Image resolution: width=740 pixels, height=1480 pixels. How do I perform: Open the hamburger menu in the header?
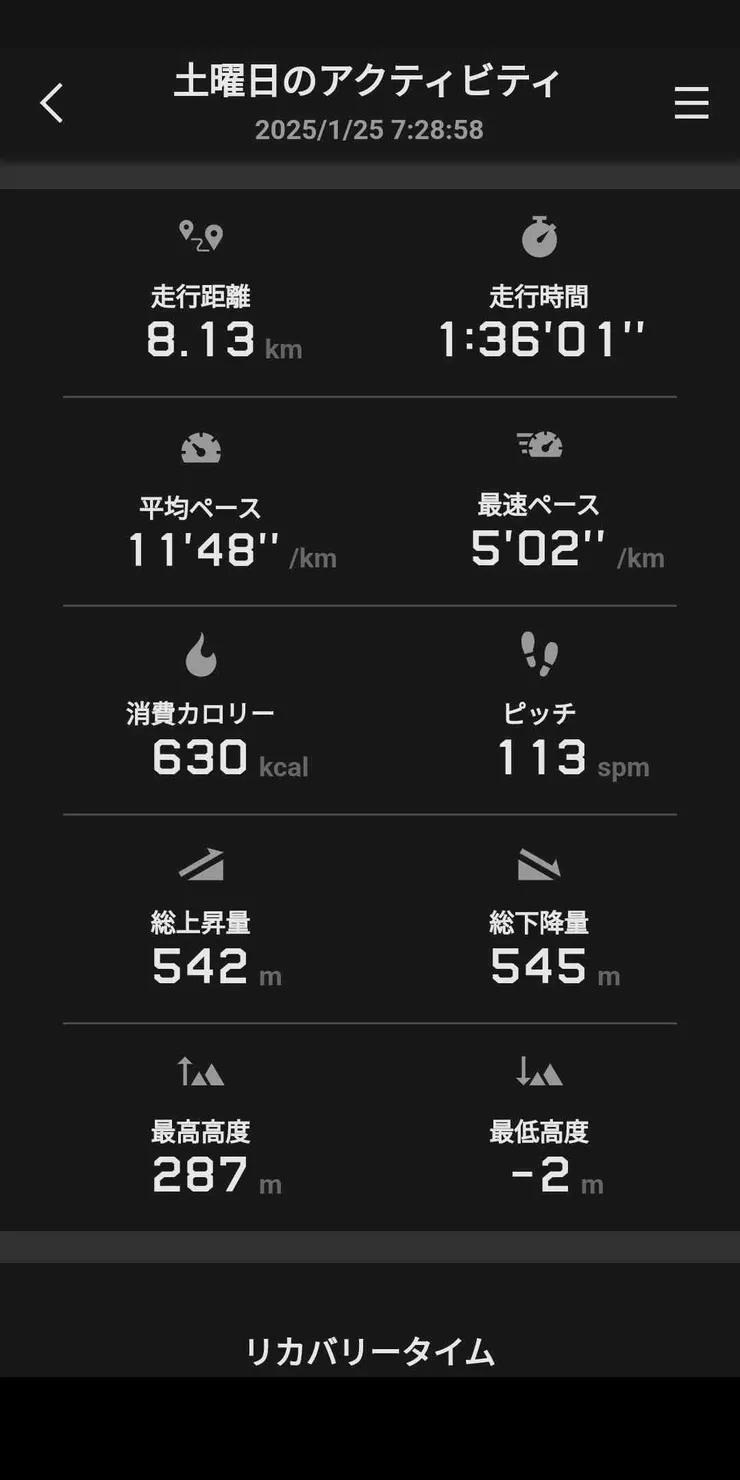click(x=691, y=103)
